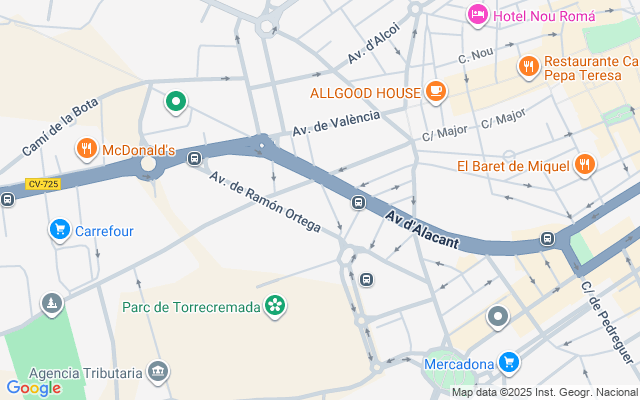View El Baret de Miquel restaurant pin
640x400 pixels.
(585, 165)
